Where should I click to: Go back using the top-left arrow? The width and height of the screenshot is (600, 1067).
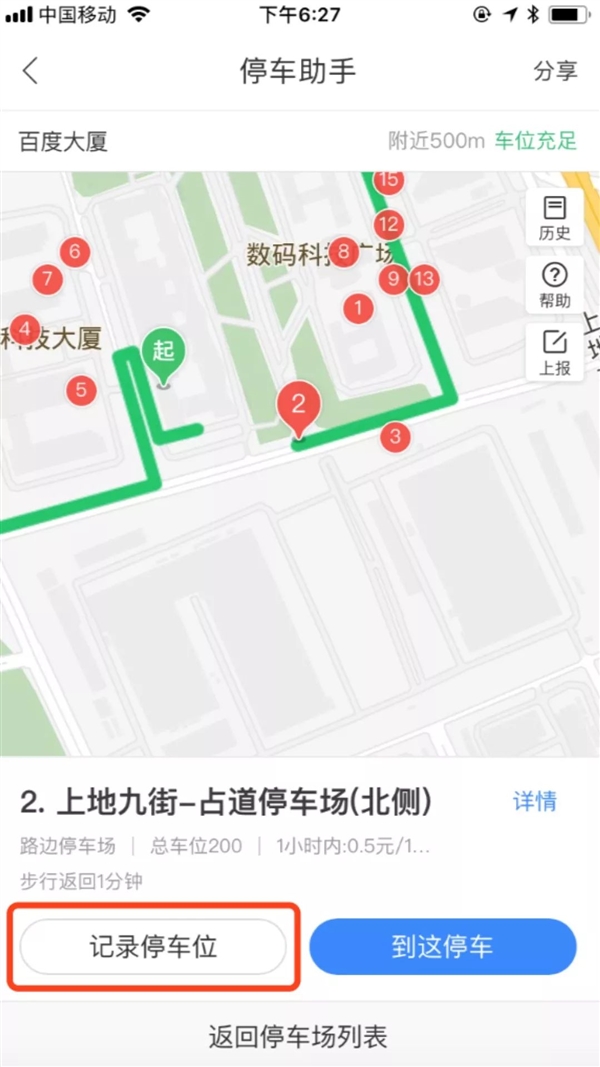click(30, 71)
